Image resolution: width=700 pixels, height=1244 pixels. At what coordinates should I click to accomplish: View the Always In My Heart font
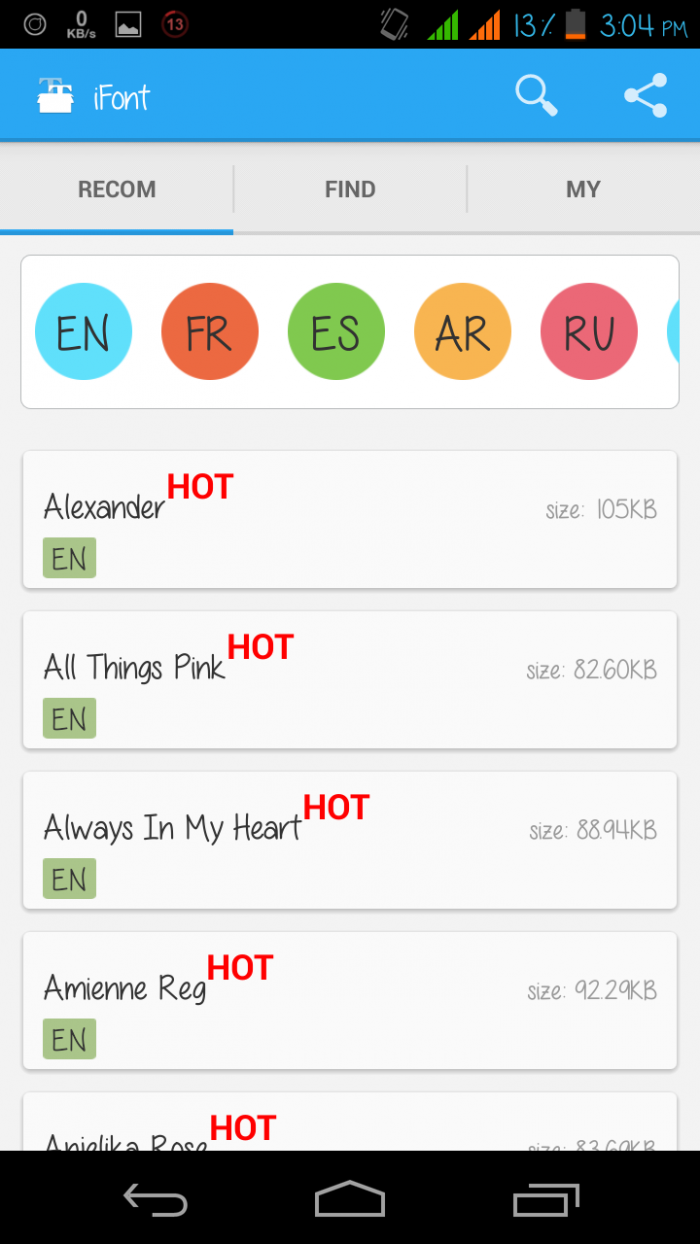(350, 840)
